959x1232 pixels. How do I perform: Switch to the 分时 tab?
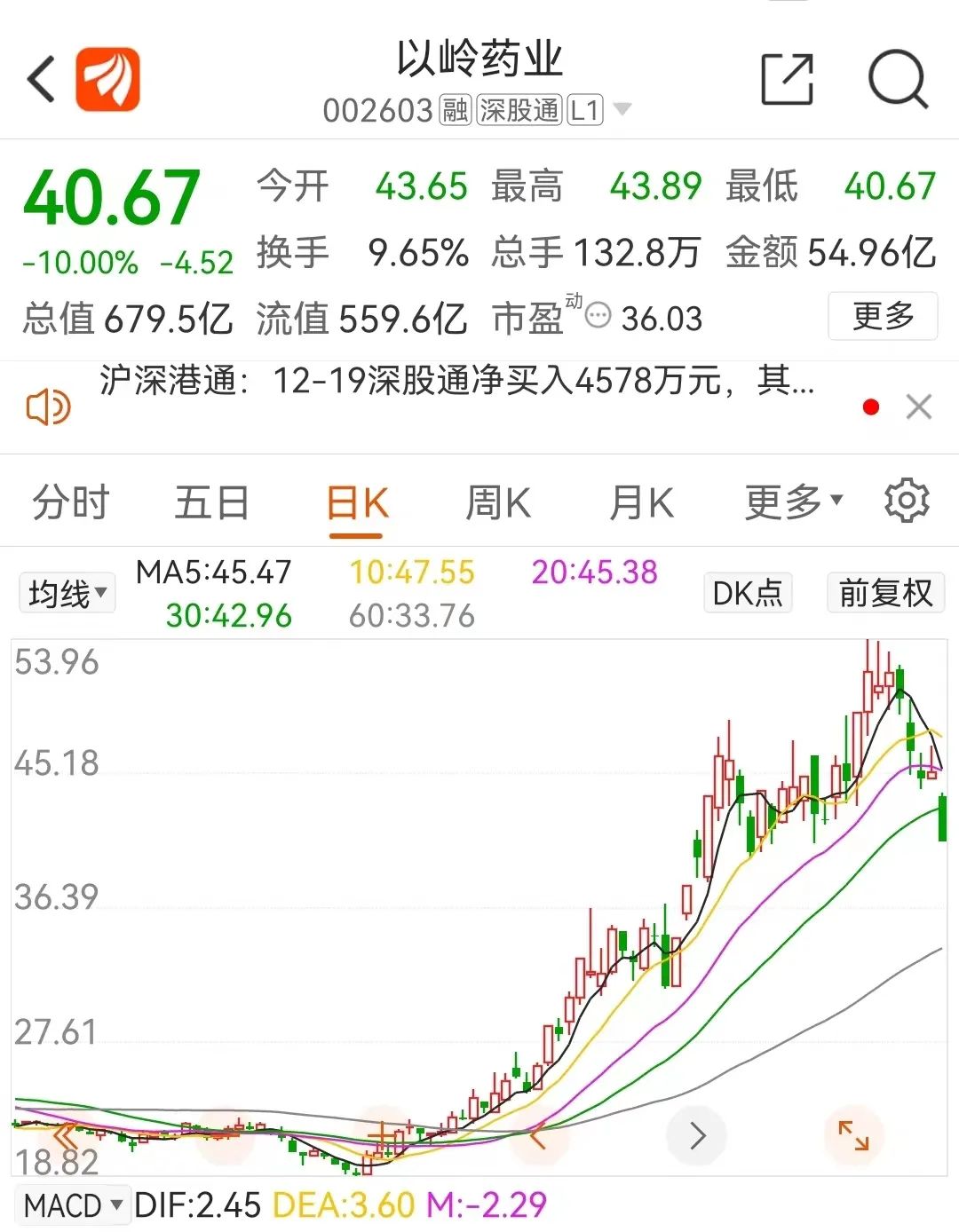70,503
